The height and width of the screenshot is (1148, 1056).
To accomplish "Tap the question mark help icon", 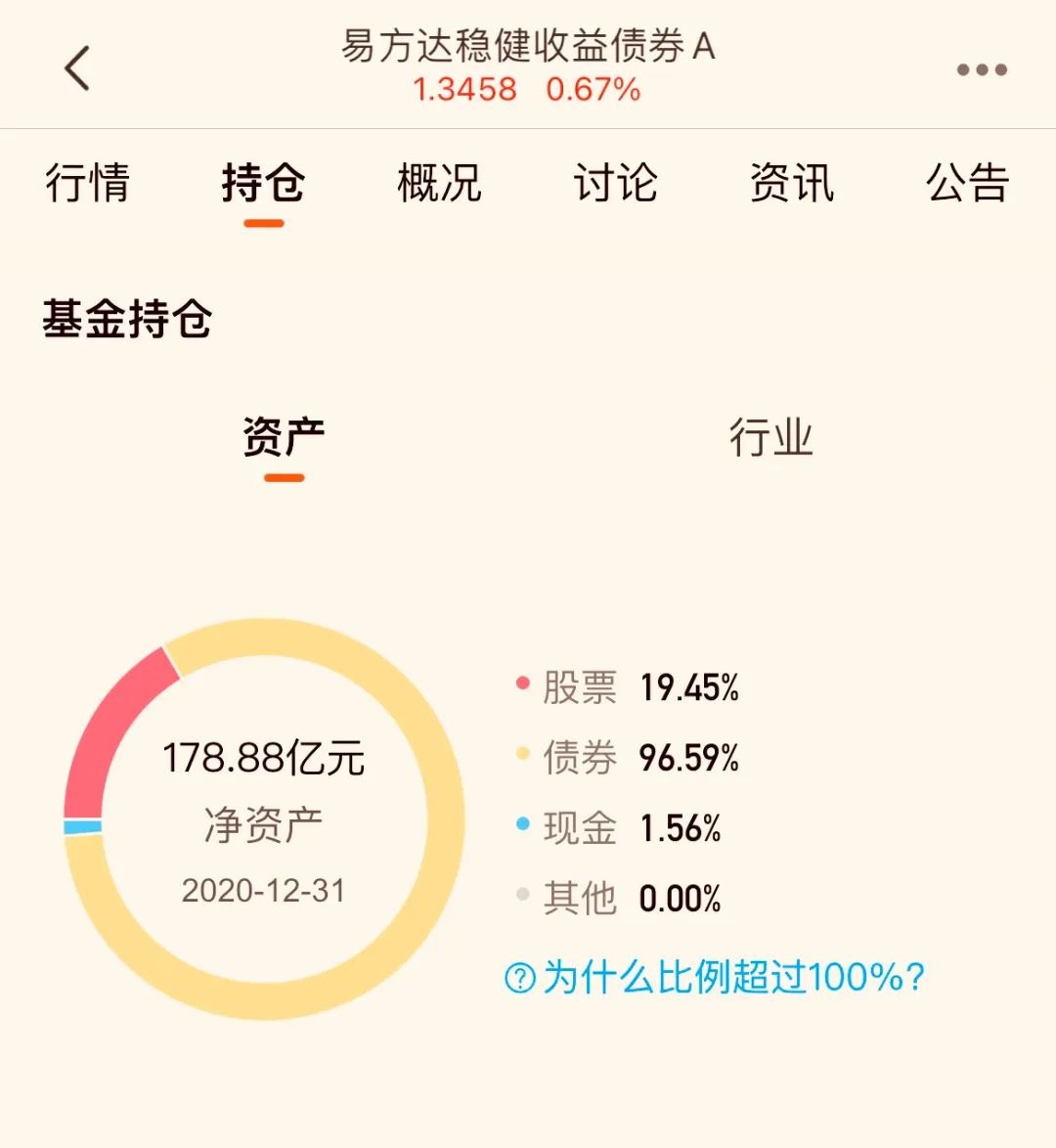I will point(521,977).
